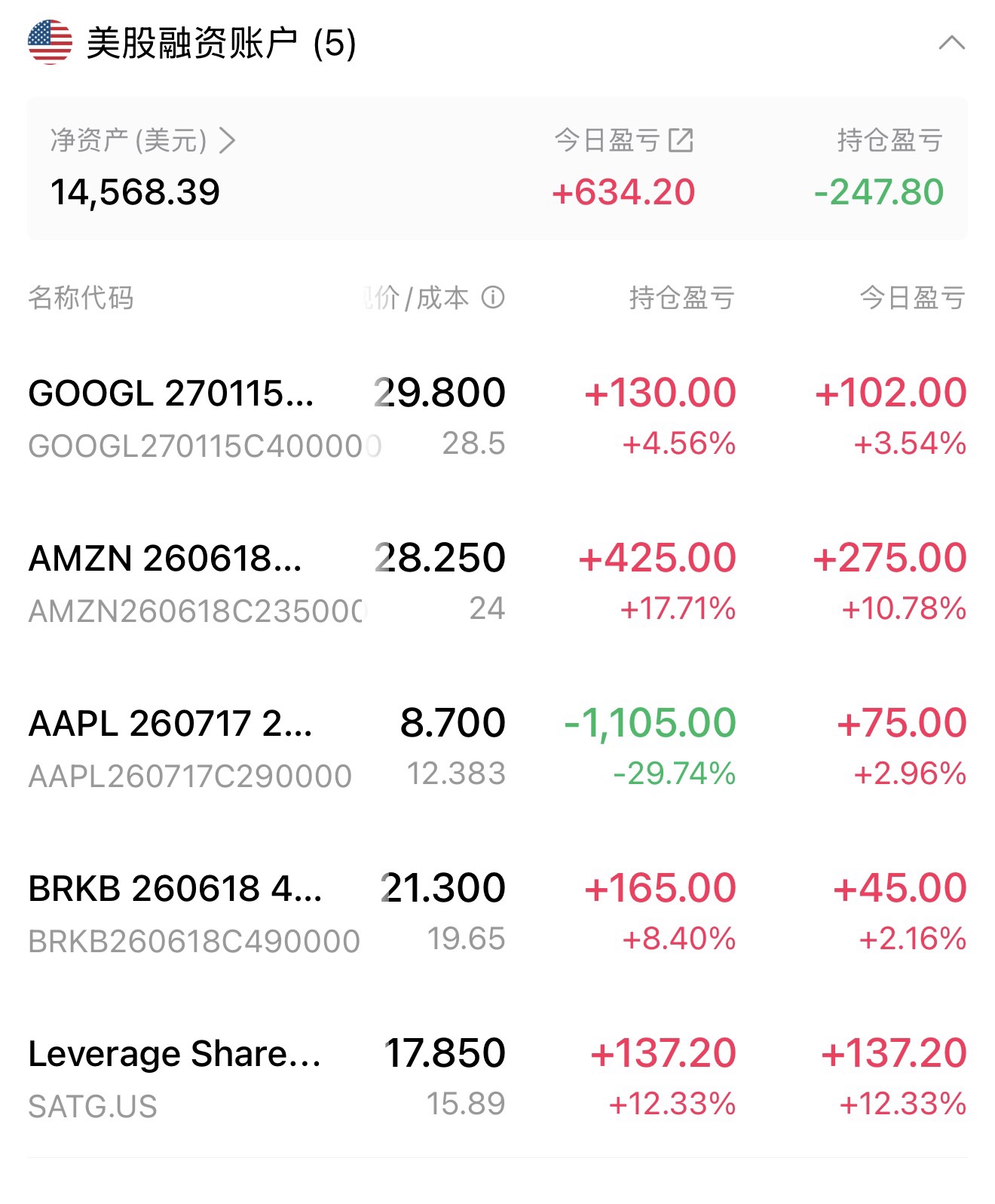This screenshot has height=1204, width=995.
Task: Select the BRKB 260618 option position
Action: tap(175, 912)
